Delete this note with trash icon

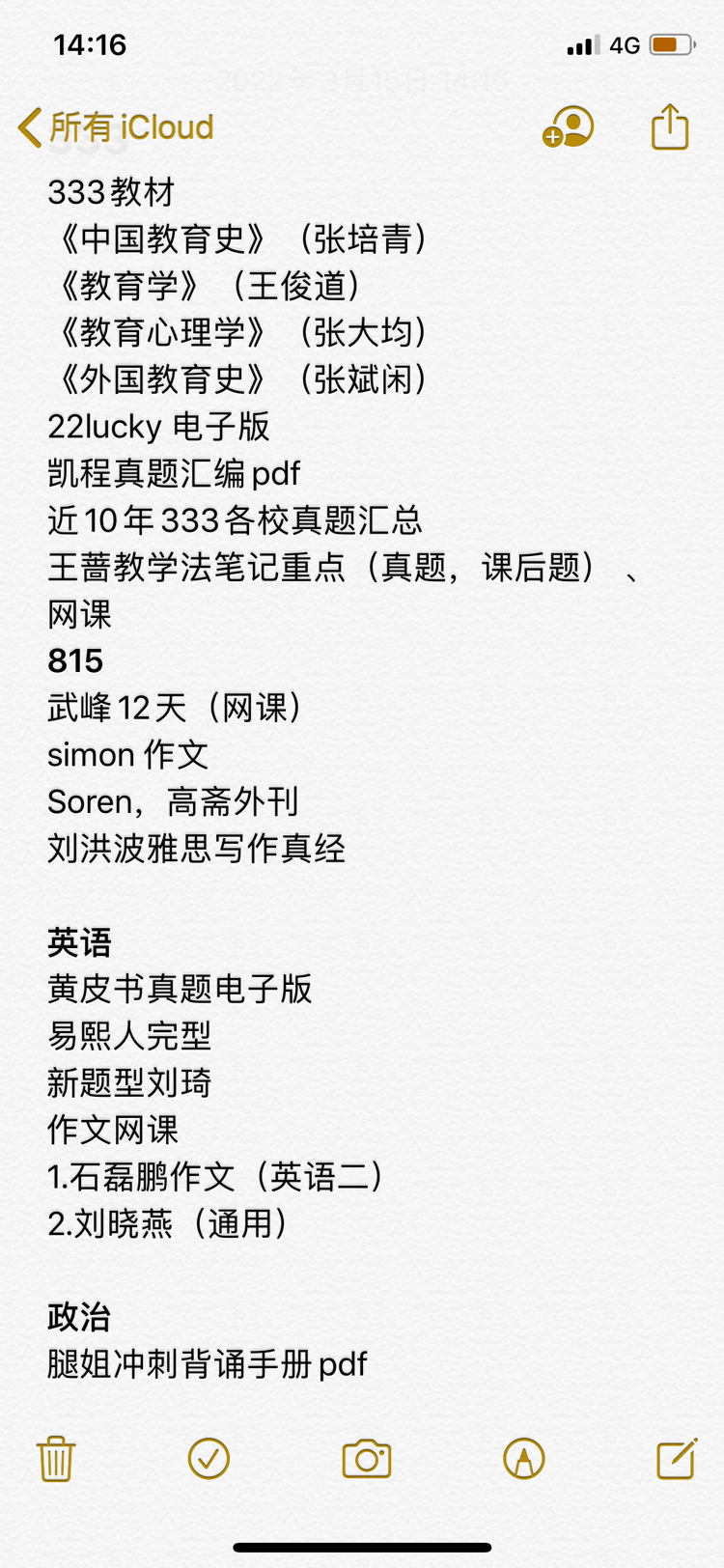point(56,1458)
